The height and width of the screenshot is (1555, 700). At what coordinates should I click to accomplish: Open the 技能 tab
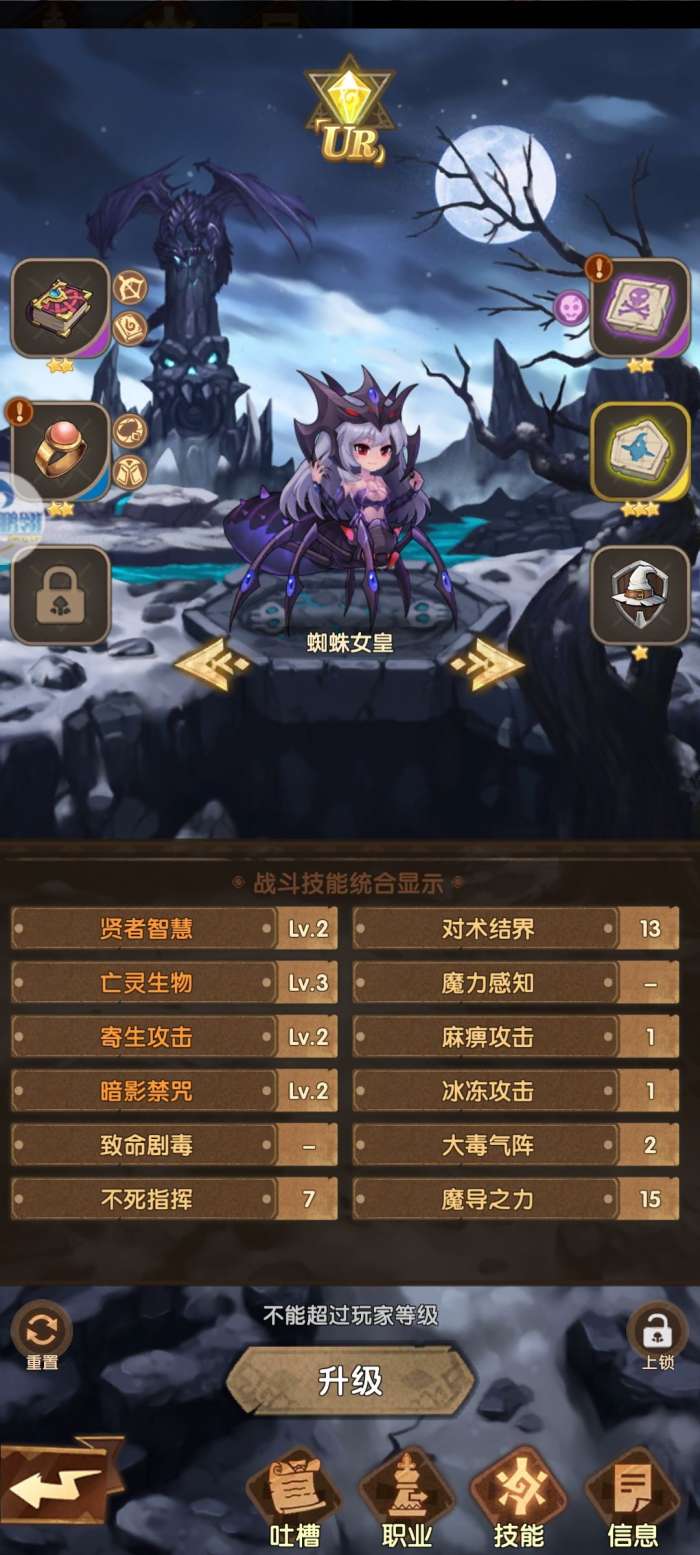click(519, 1497)
